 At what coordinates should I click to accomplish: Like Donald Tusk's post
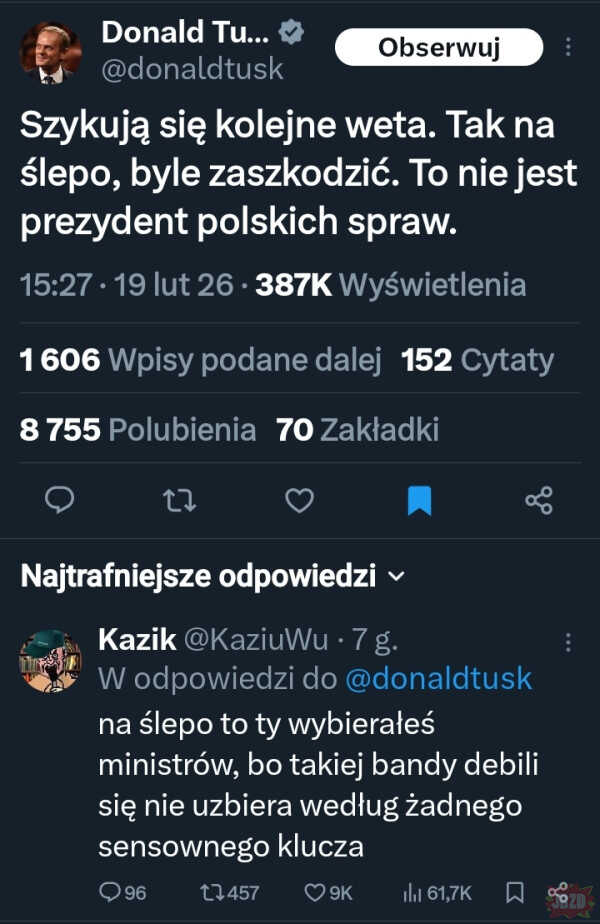(x=299, y=499)
